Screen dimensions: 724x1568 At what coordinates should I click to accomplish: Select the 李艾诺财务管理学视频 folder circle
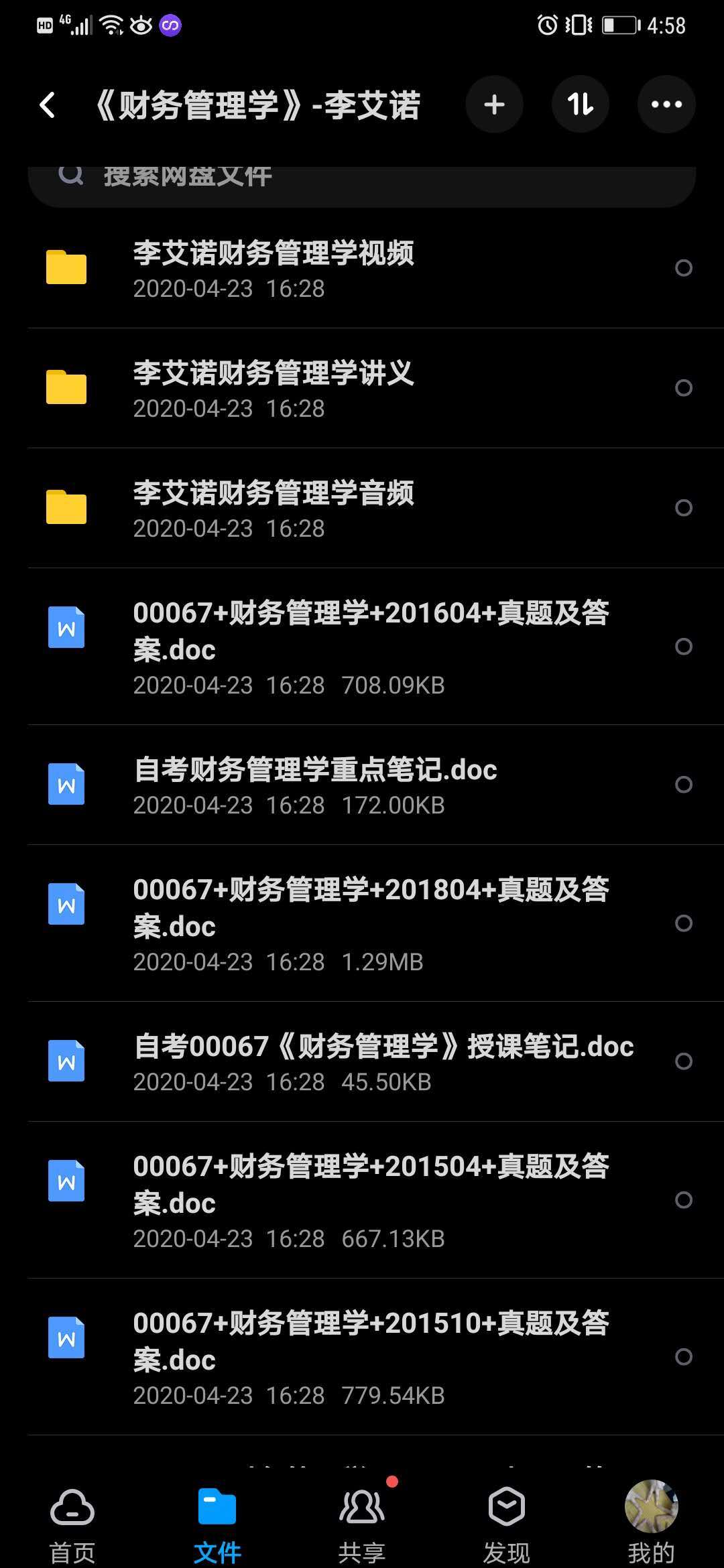click(x=684, y=268)
